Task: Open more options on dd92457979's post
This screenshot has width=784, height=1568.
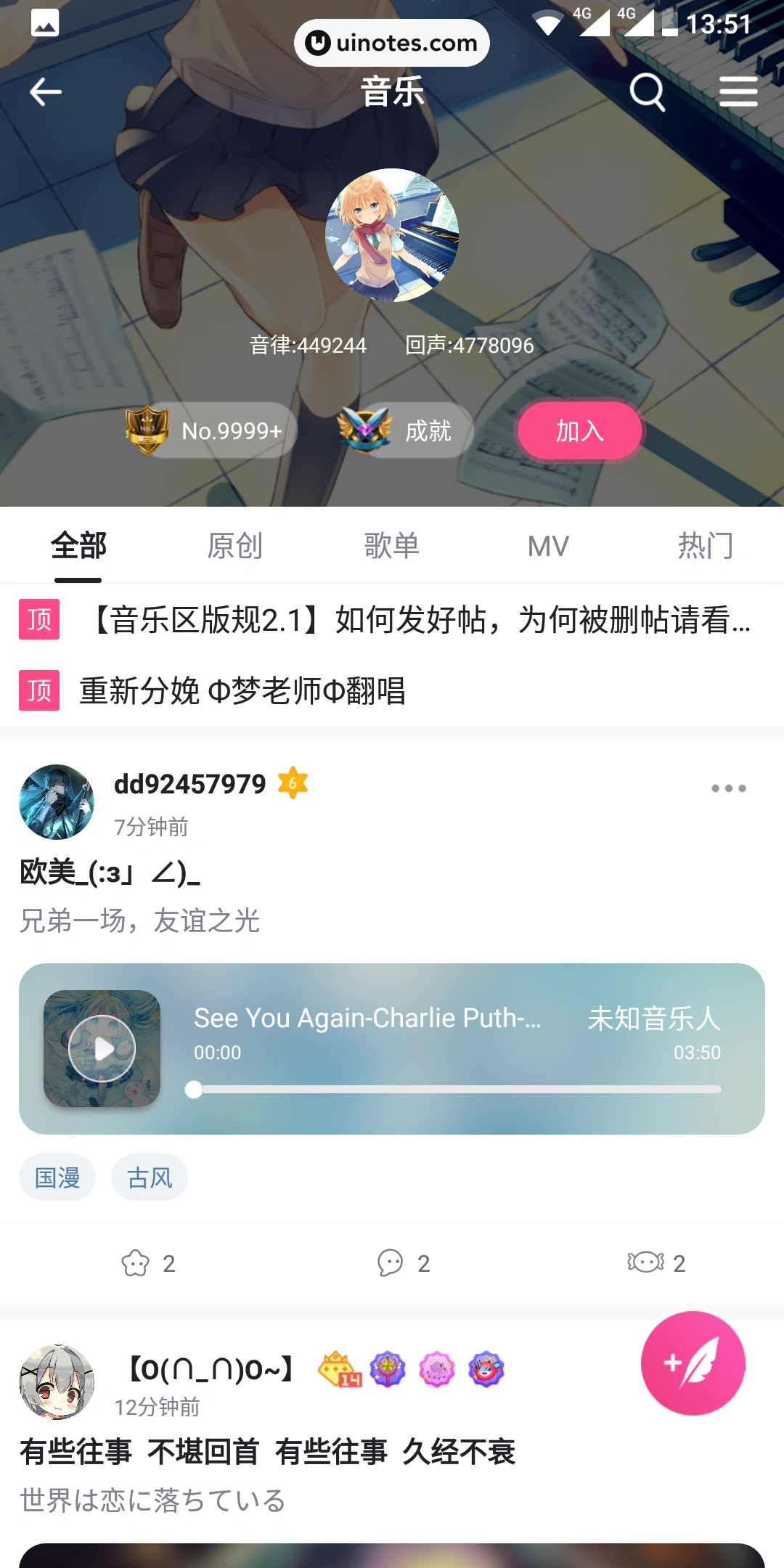Action: (728, 788)
